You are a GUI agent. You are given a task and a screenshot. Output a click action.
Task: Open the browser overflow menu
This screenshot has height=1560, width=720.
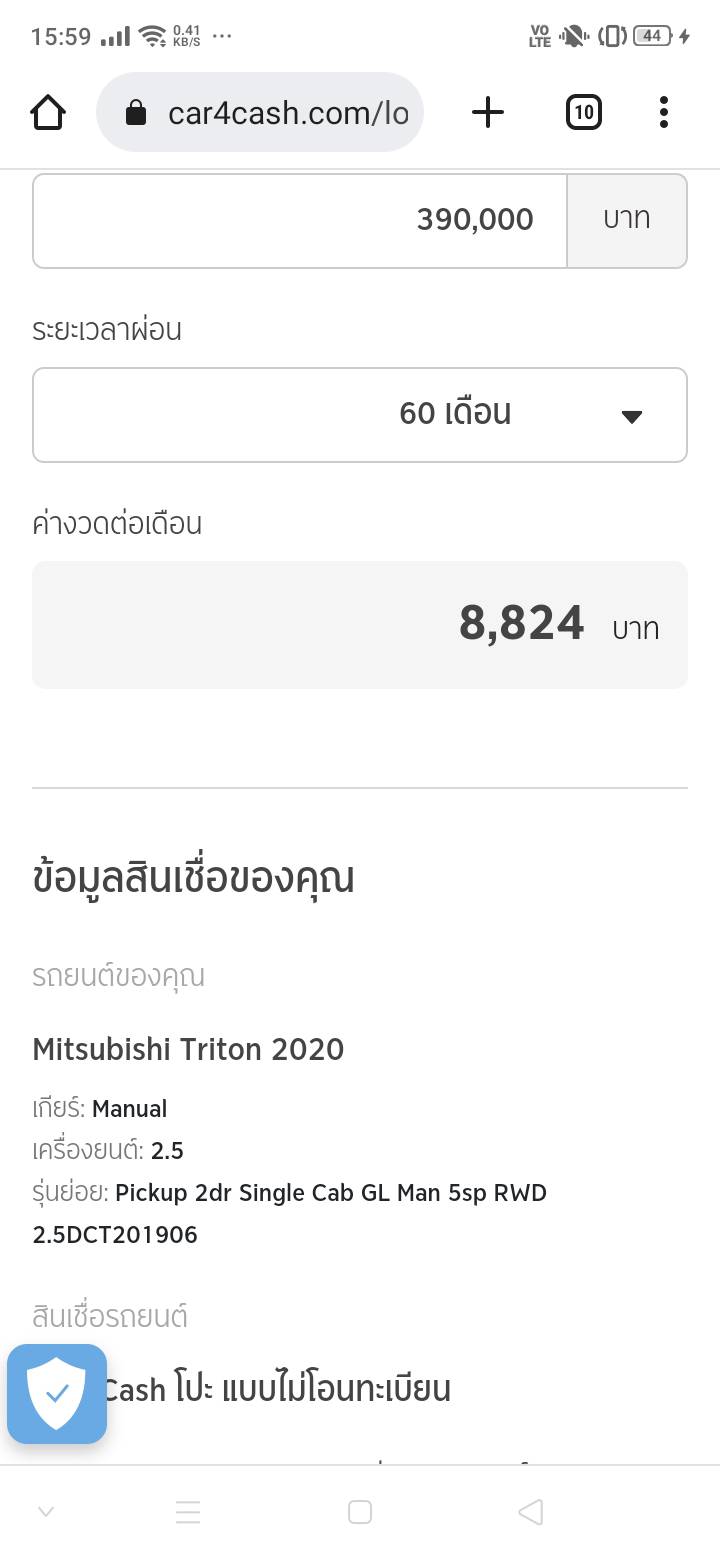click(x=663, y=113)
